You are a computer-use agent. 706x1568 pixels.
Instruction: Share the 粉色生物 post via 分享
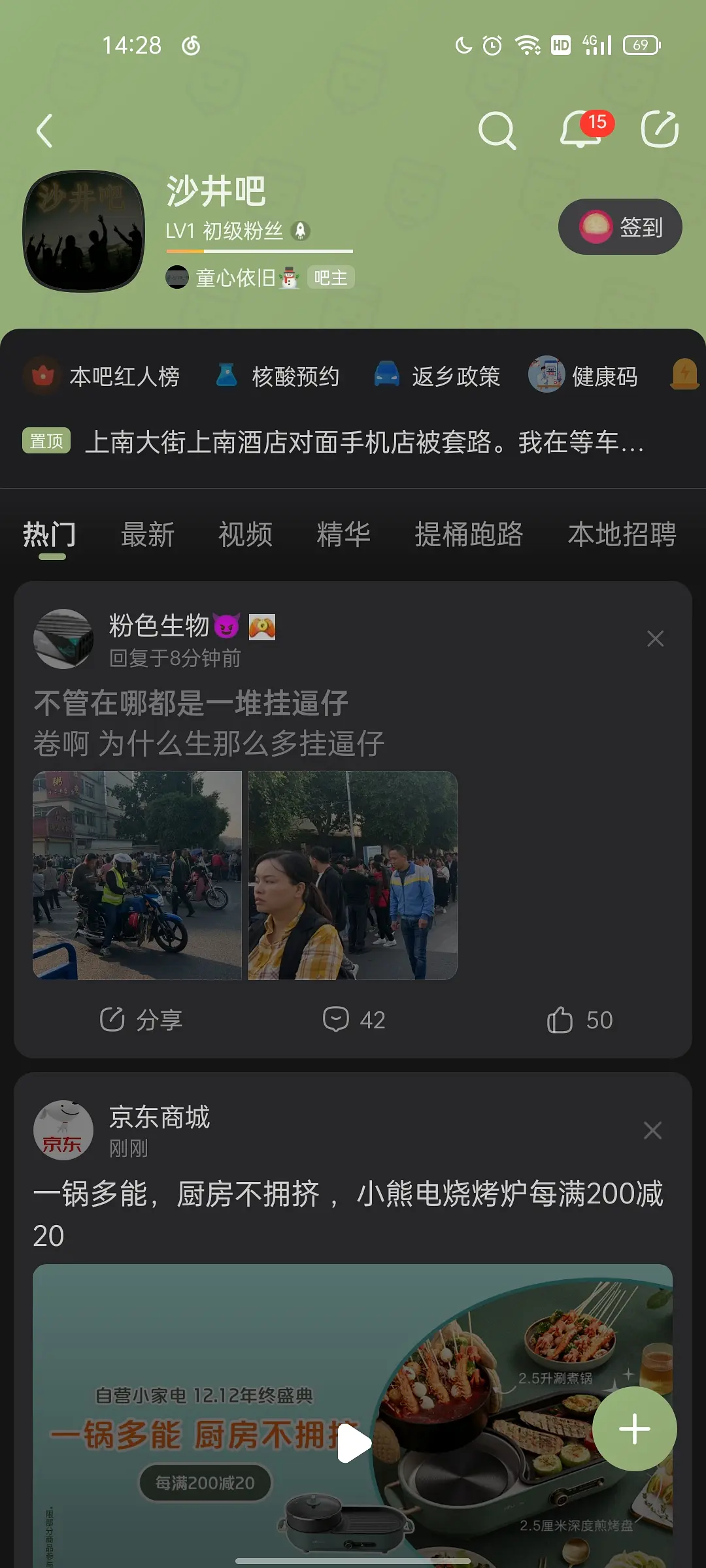pos(141,1020)
